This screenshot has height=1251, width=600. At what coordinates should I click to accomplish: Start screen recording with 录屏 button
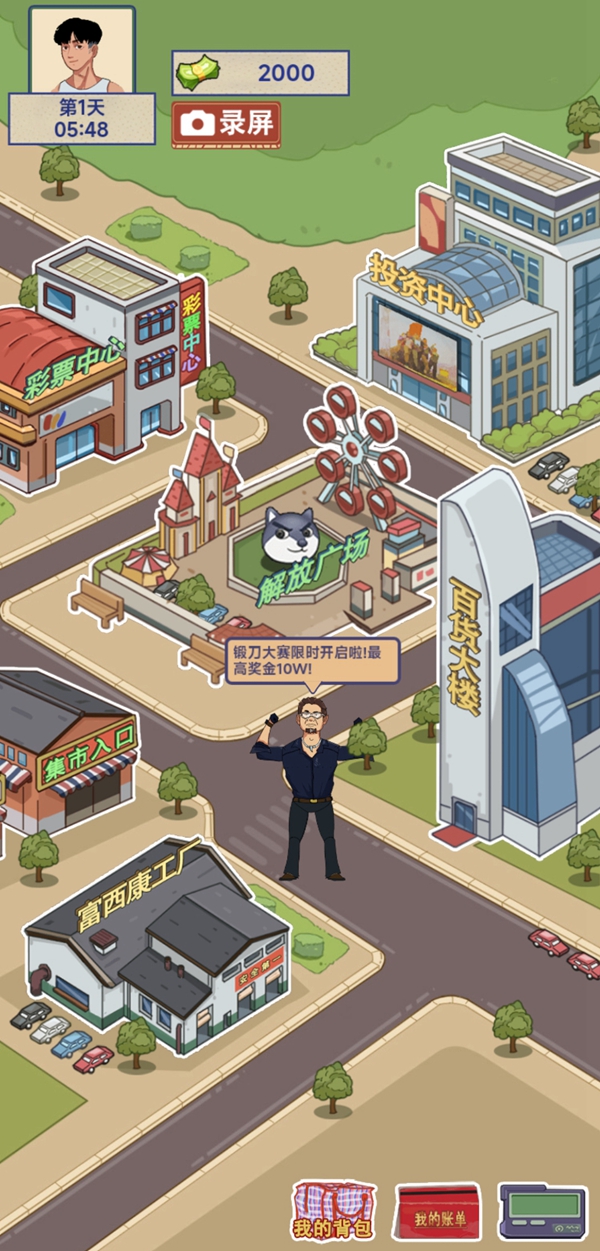(x=226, y=123)
